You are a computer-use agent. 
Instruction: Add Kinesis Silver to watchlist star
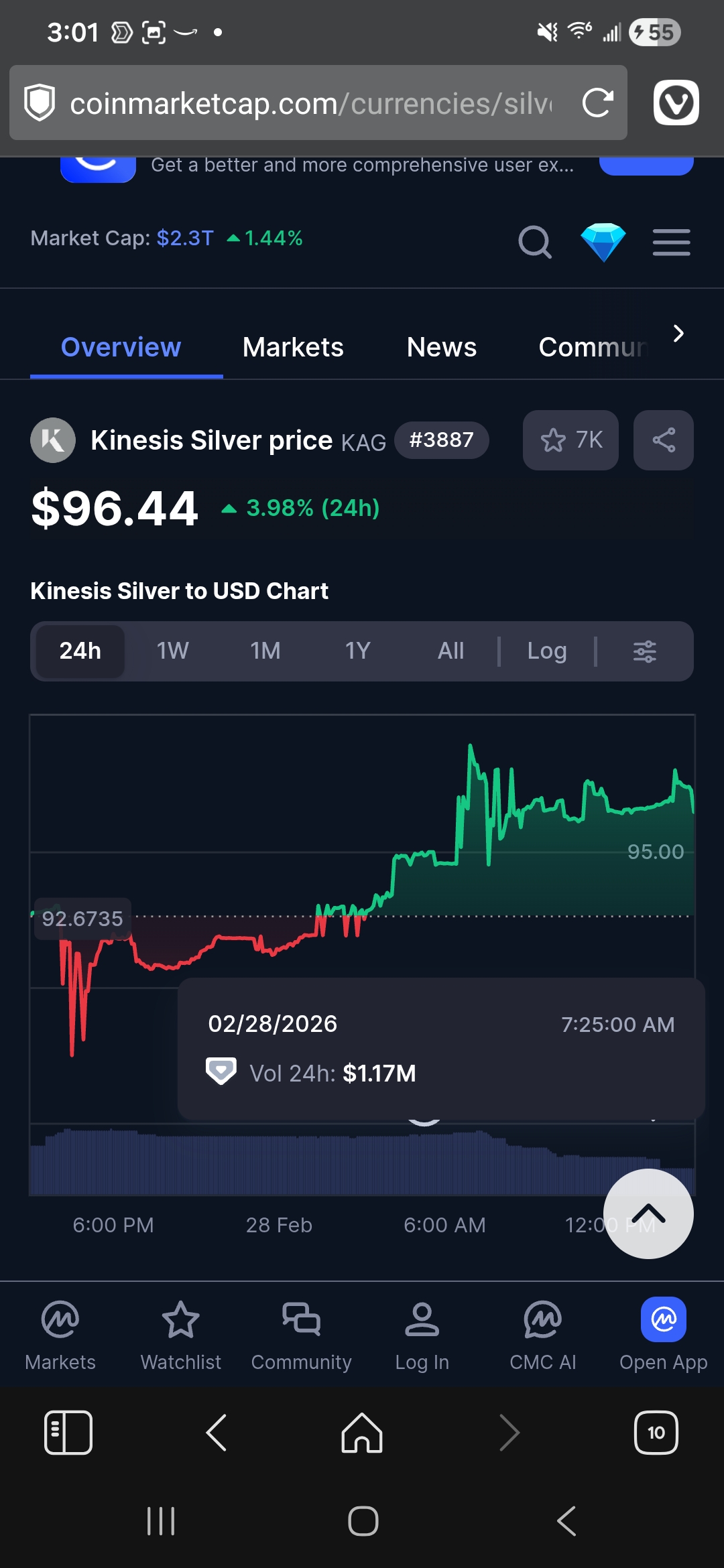click(570, 440)
